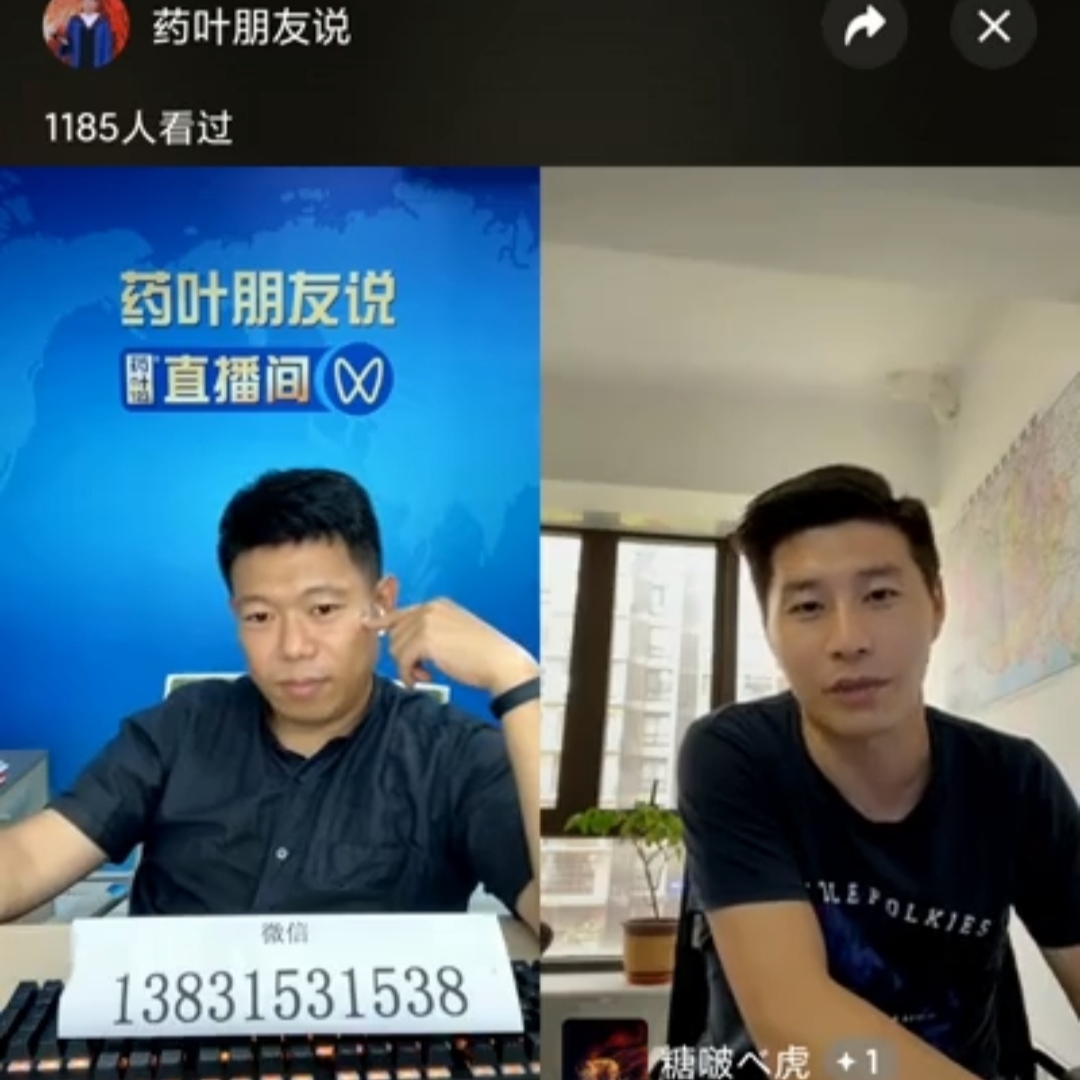Open the 药叶朋友说 channel name
The image size is (1080, 1080).
tap(251, 28)
